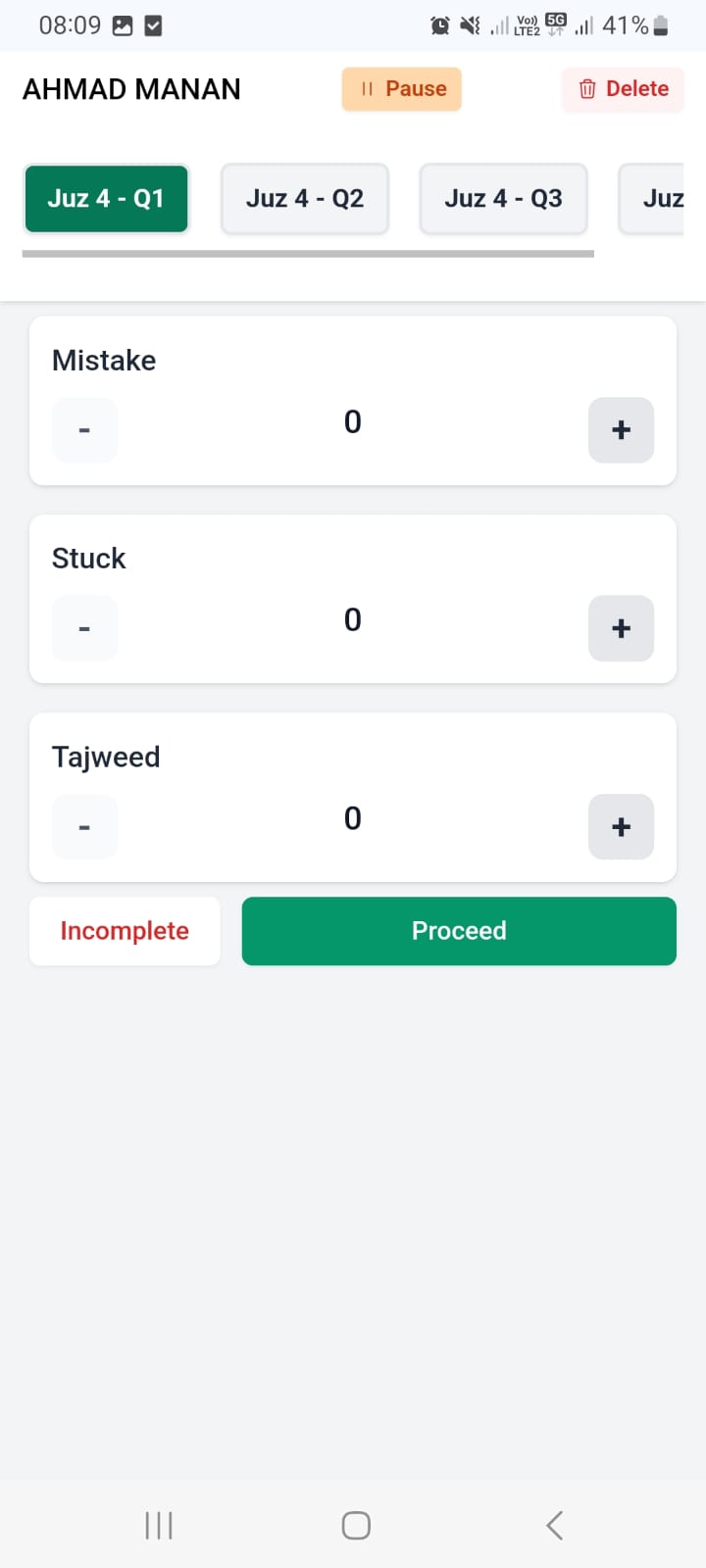Add one to the Stuck counter

(621, 628)
